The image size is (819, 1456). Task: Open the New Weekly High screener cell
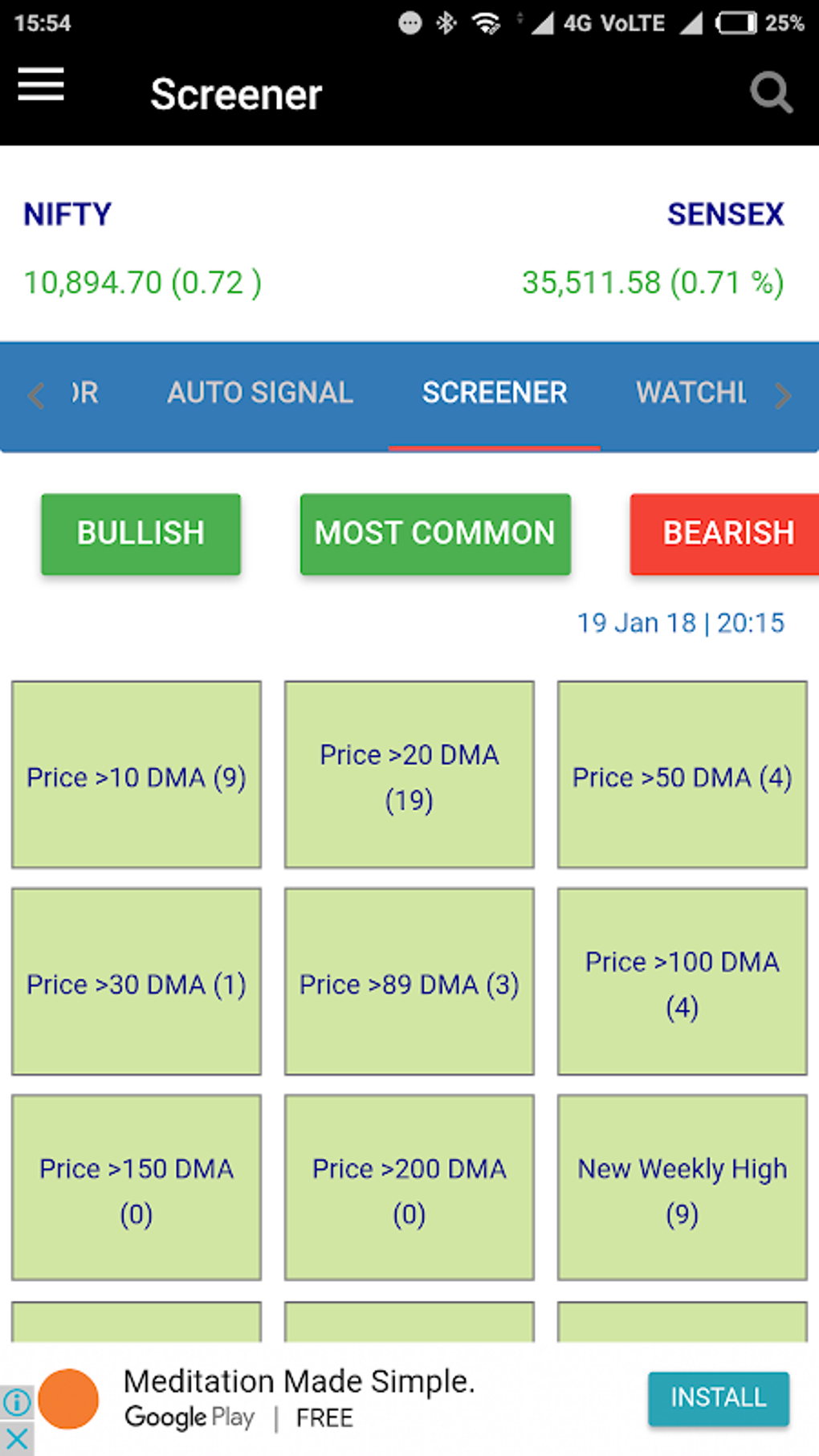(681, 1189)
